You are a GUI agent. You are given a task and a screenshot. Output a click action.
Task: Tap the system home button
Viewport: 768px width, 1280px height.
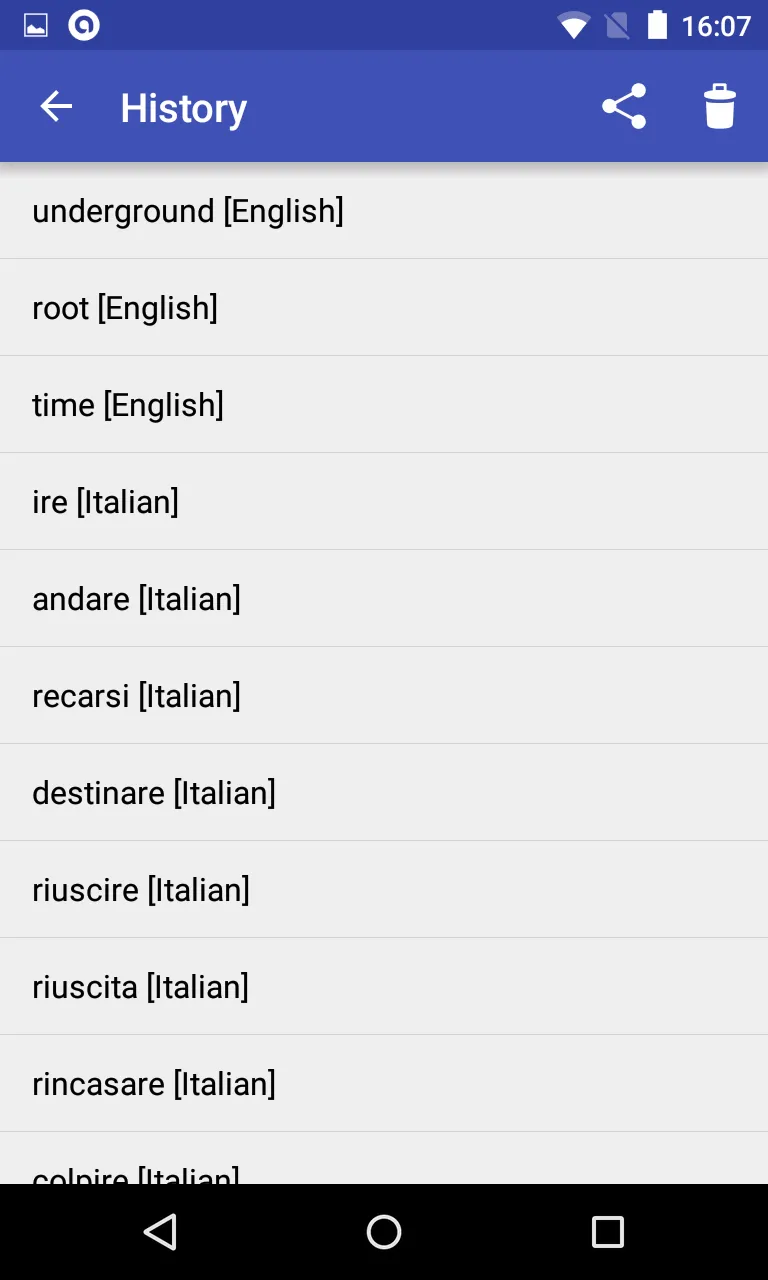384,1232
